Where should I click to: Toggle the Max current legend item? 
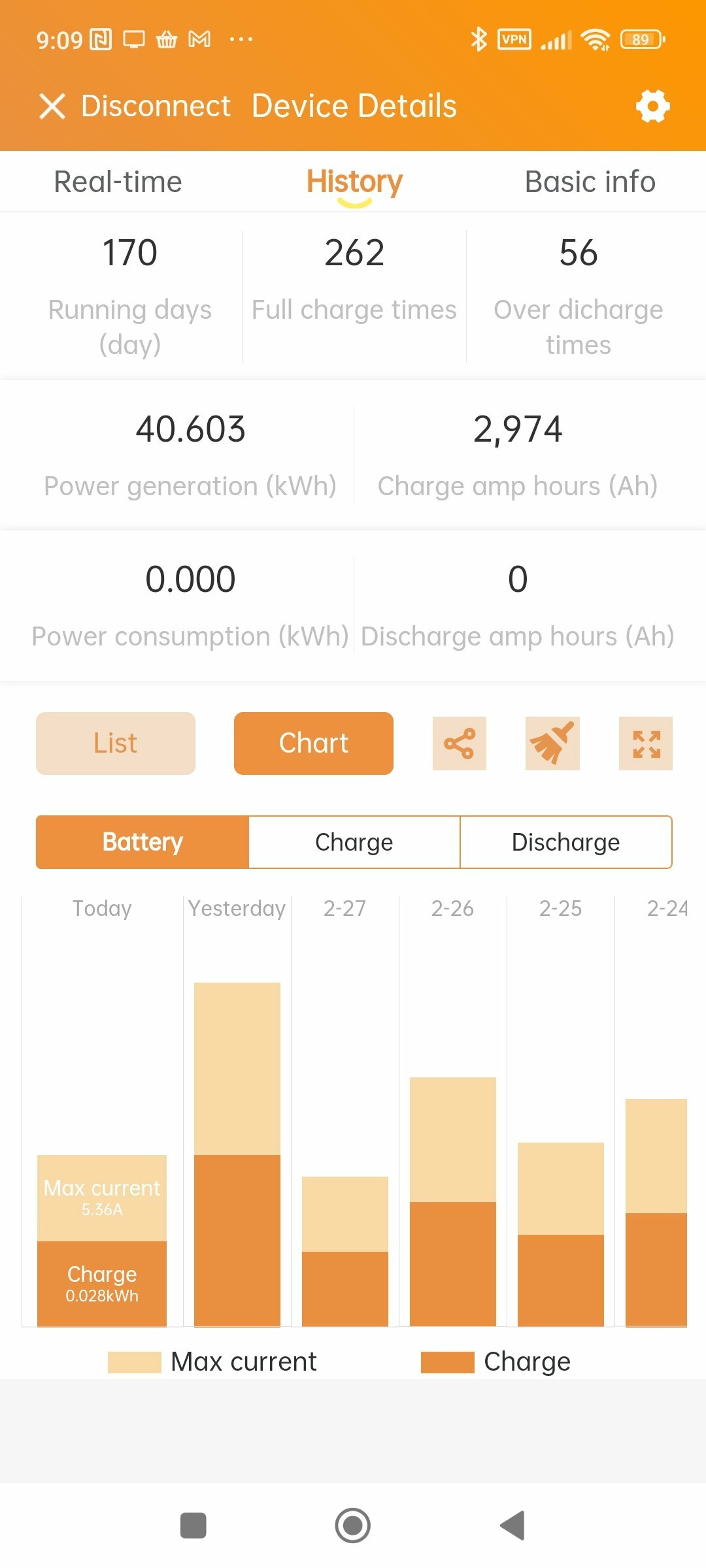(x=212, y=1362)
